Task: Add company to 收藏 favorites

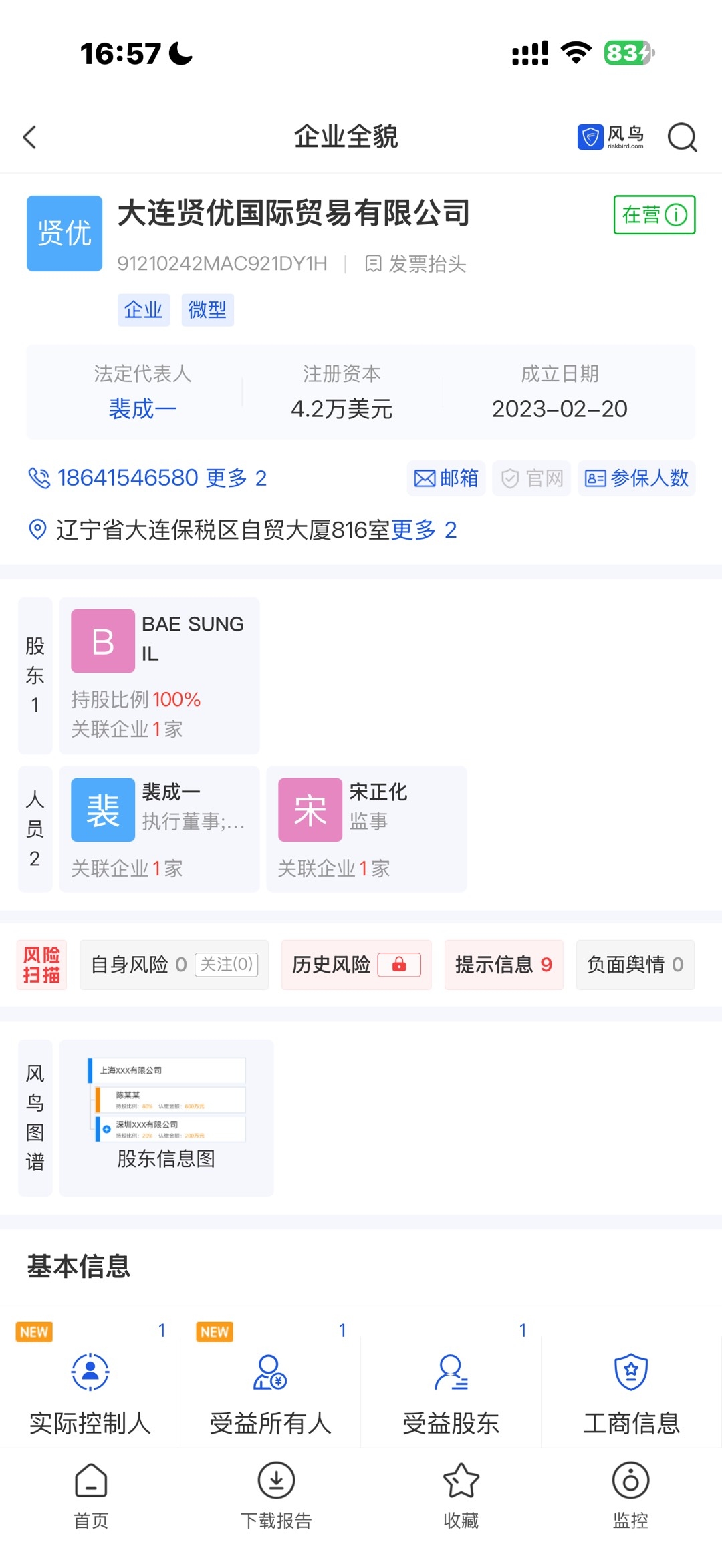Action: coord(461,1495)
